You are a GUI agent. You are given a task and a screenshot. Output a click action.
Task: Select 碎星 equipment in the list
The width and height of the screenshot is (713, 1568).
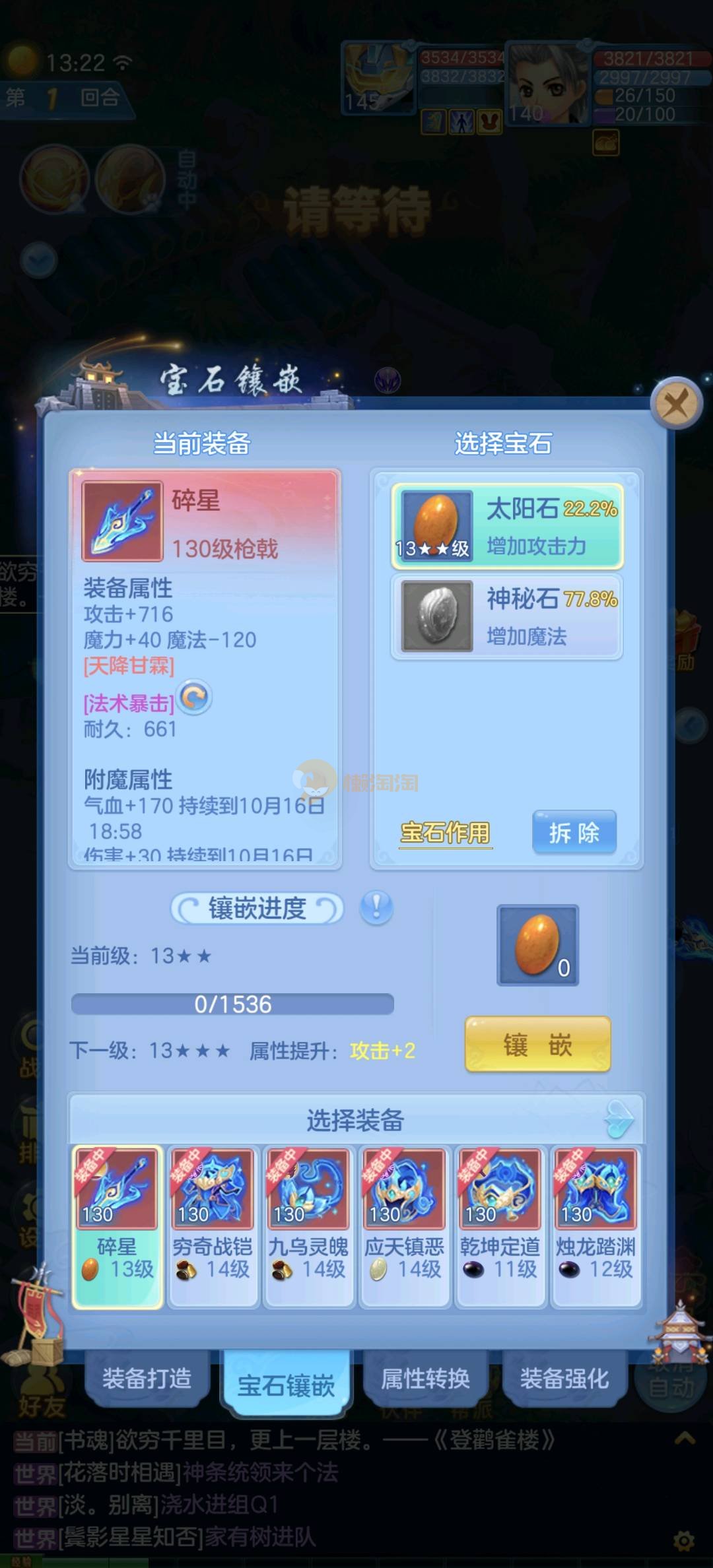tap(117, 1226)
